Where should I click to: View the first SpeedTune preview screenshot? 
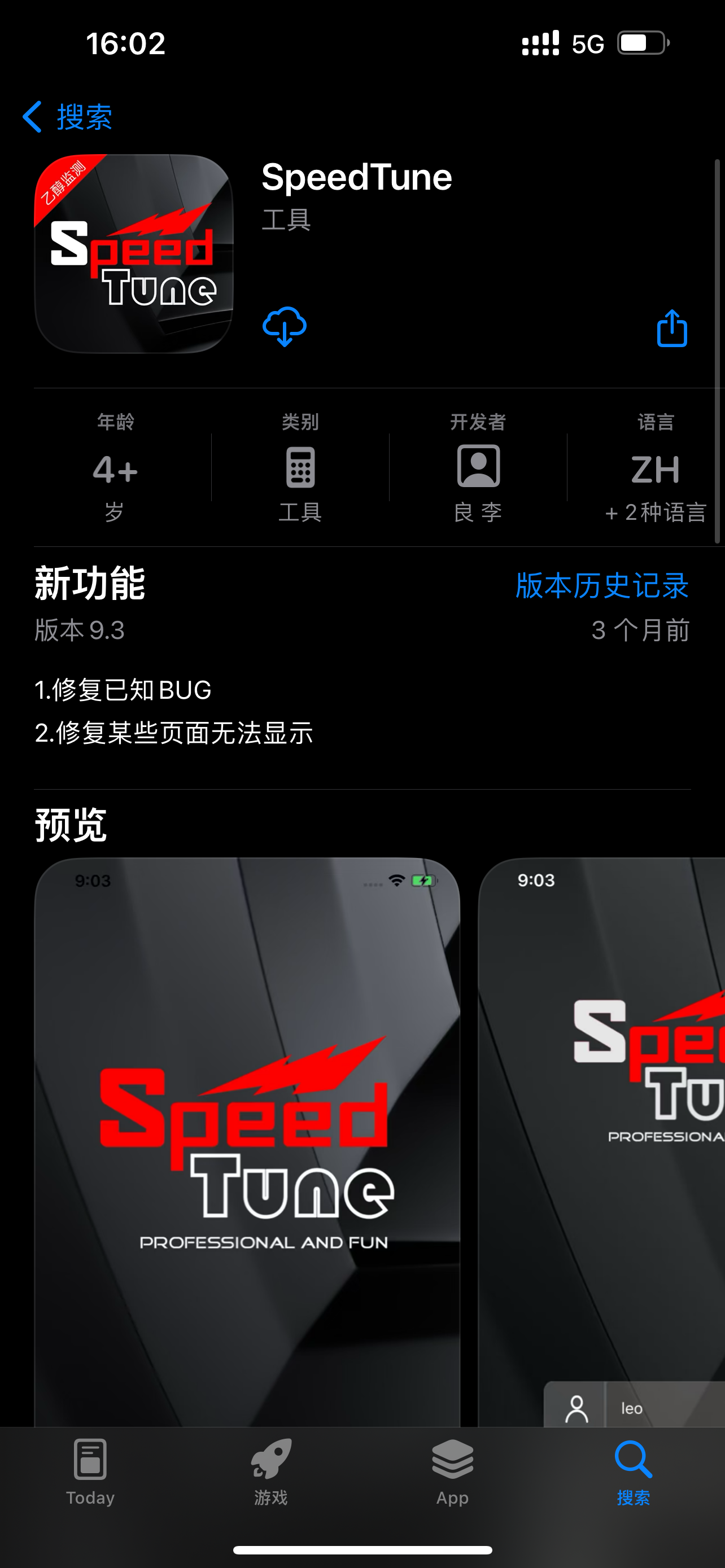click(x=247, y=1142)
